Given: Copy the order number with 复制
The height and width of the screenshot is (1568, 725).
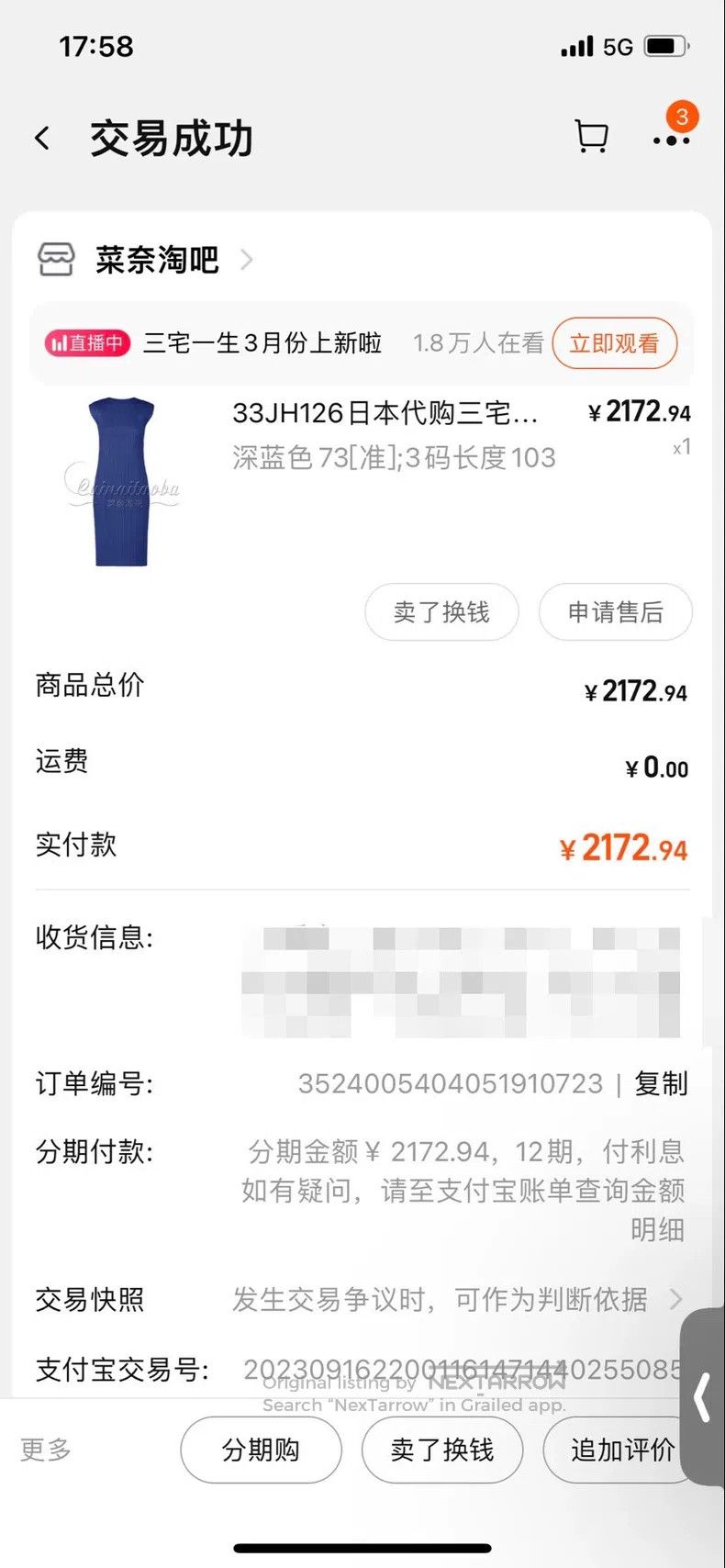Looking at the screenshot, I should pyautogui.click(x=661, y=1083).
